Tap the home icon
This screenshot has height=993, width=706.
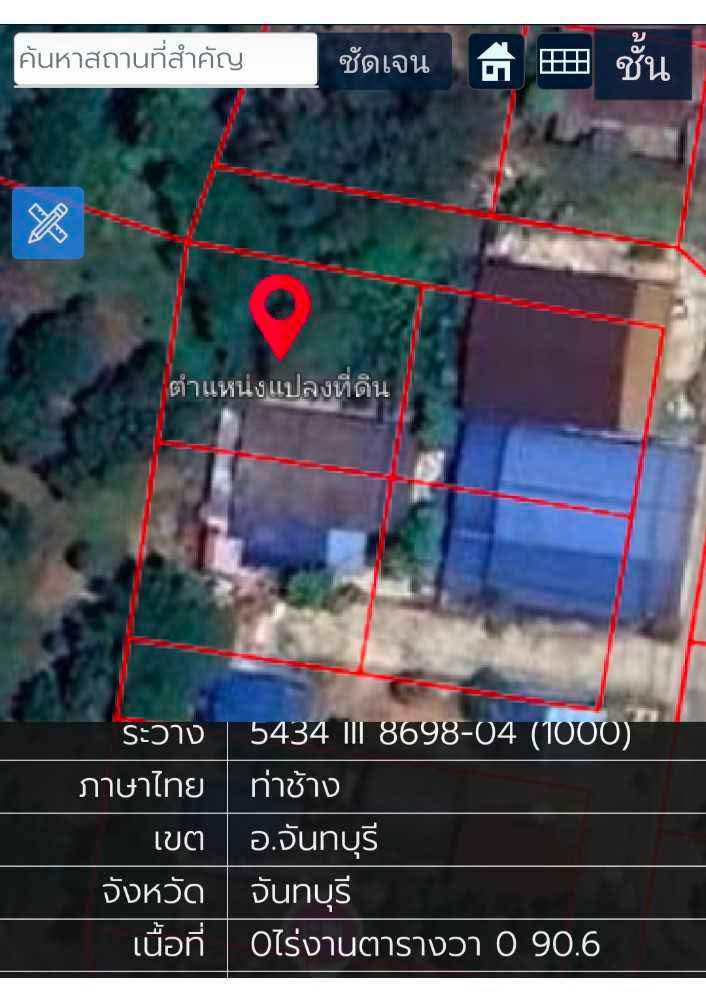[496, 62]
